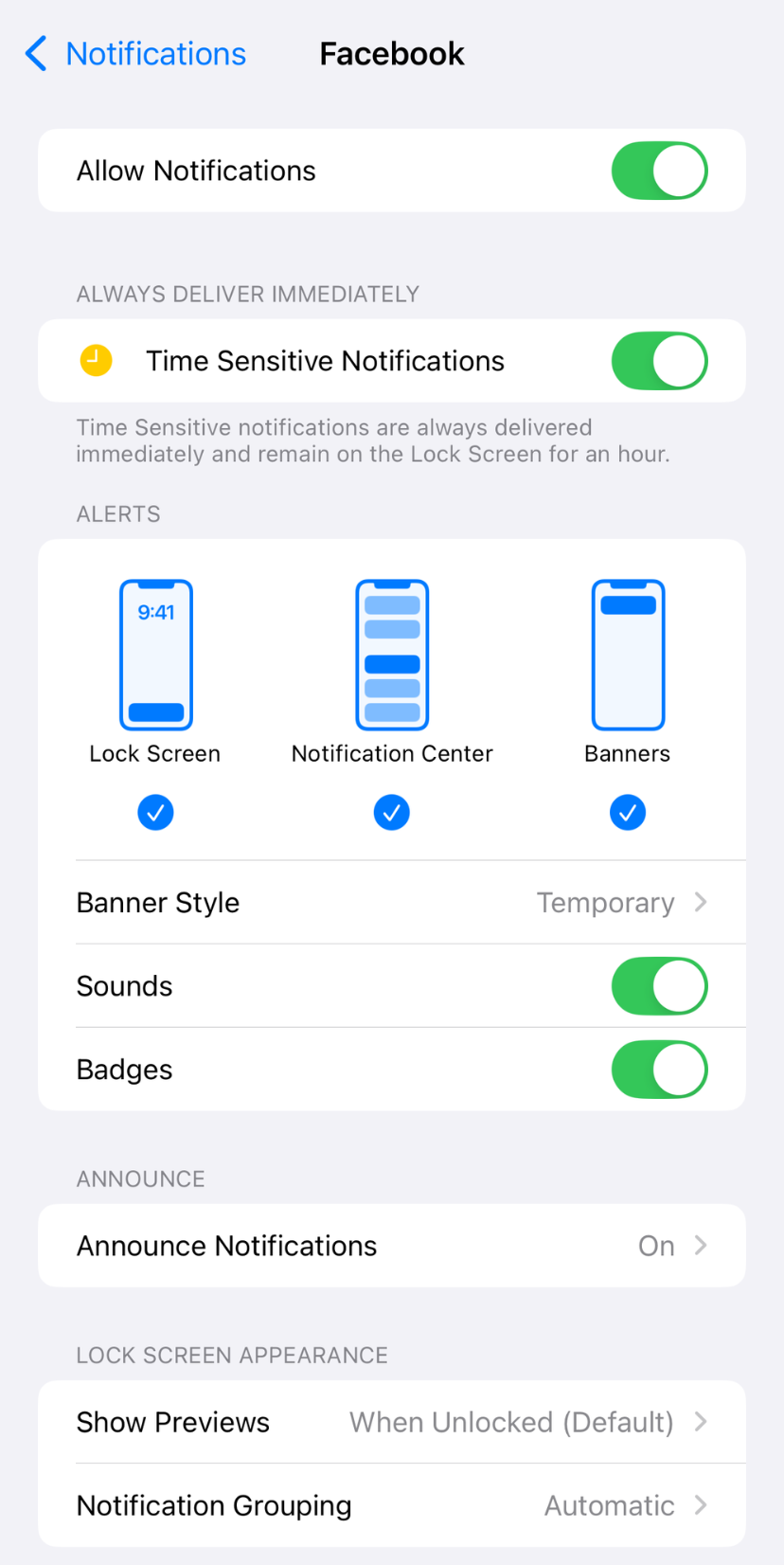The image size is (784, 1565).
Task: Turn off the Badges switch
Action: point(659,1070)
